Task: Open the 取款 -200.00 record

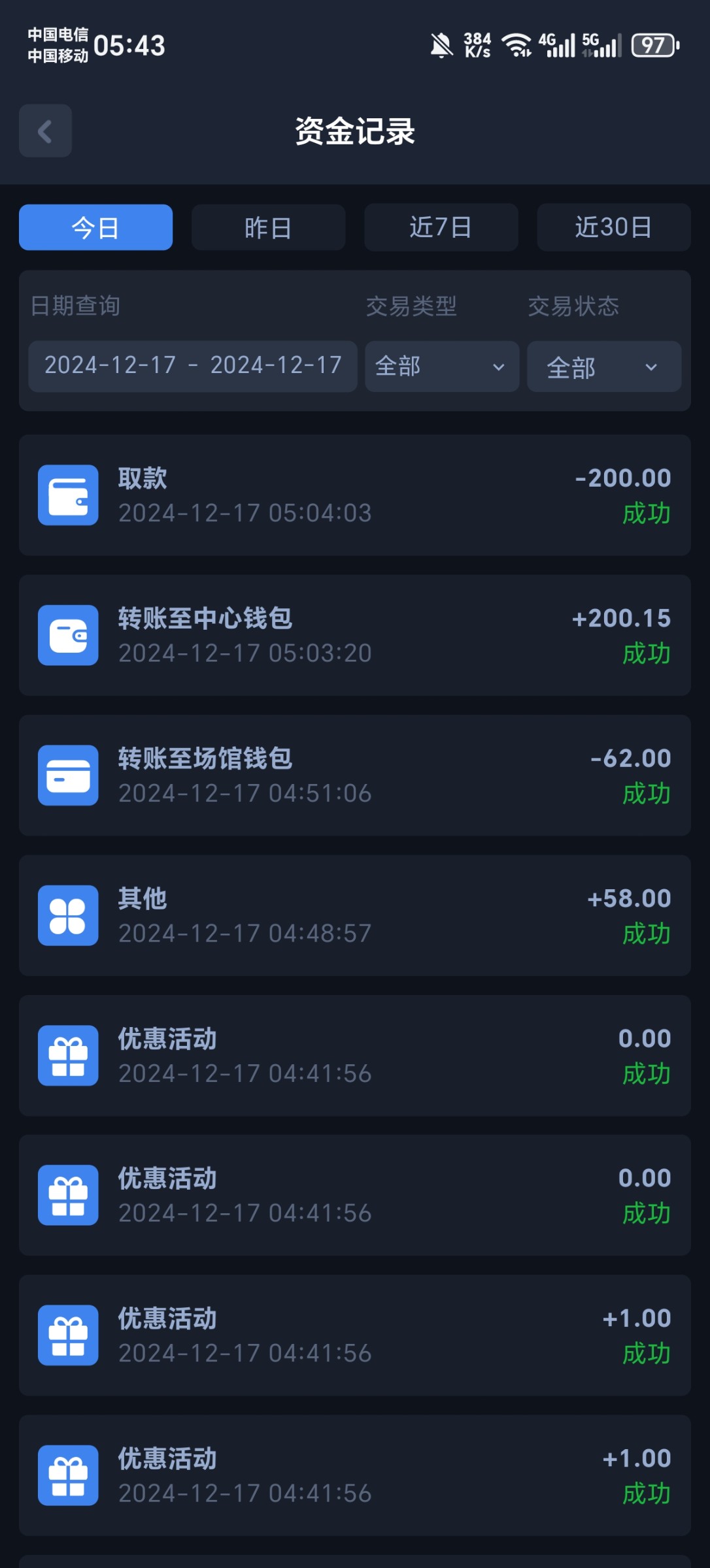Action: point(355,495)
